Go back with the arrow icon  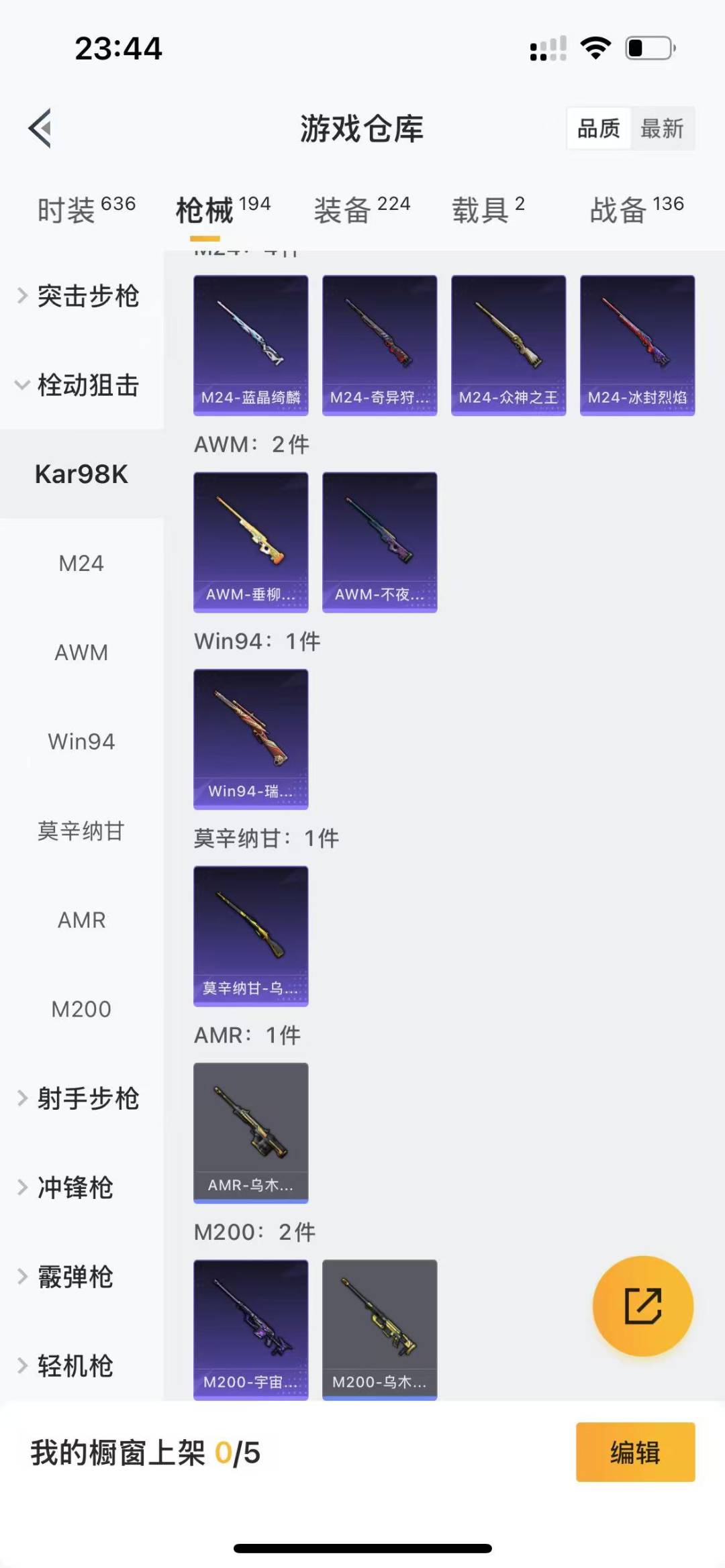(x=40, y=127)
